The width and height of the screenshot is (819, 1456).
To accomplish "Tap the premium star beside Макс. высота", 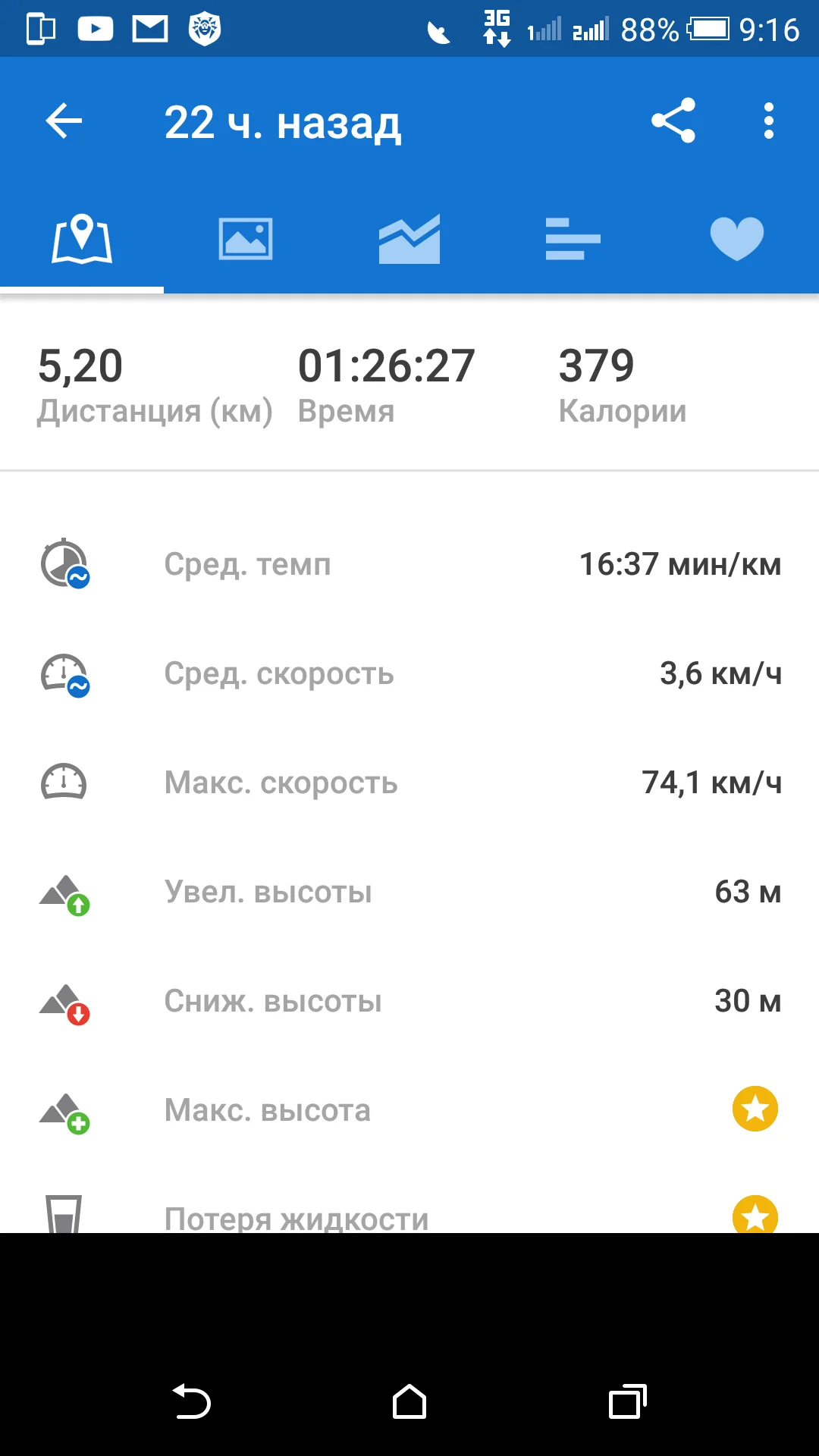I will [755, 1109].
